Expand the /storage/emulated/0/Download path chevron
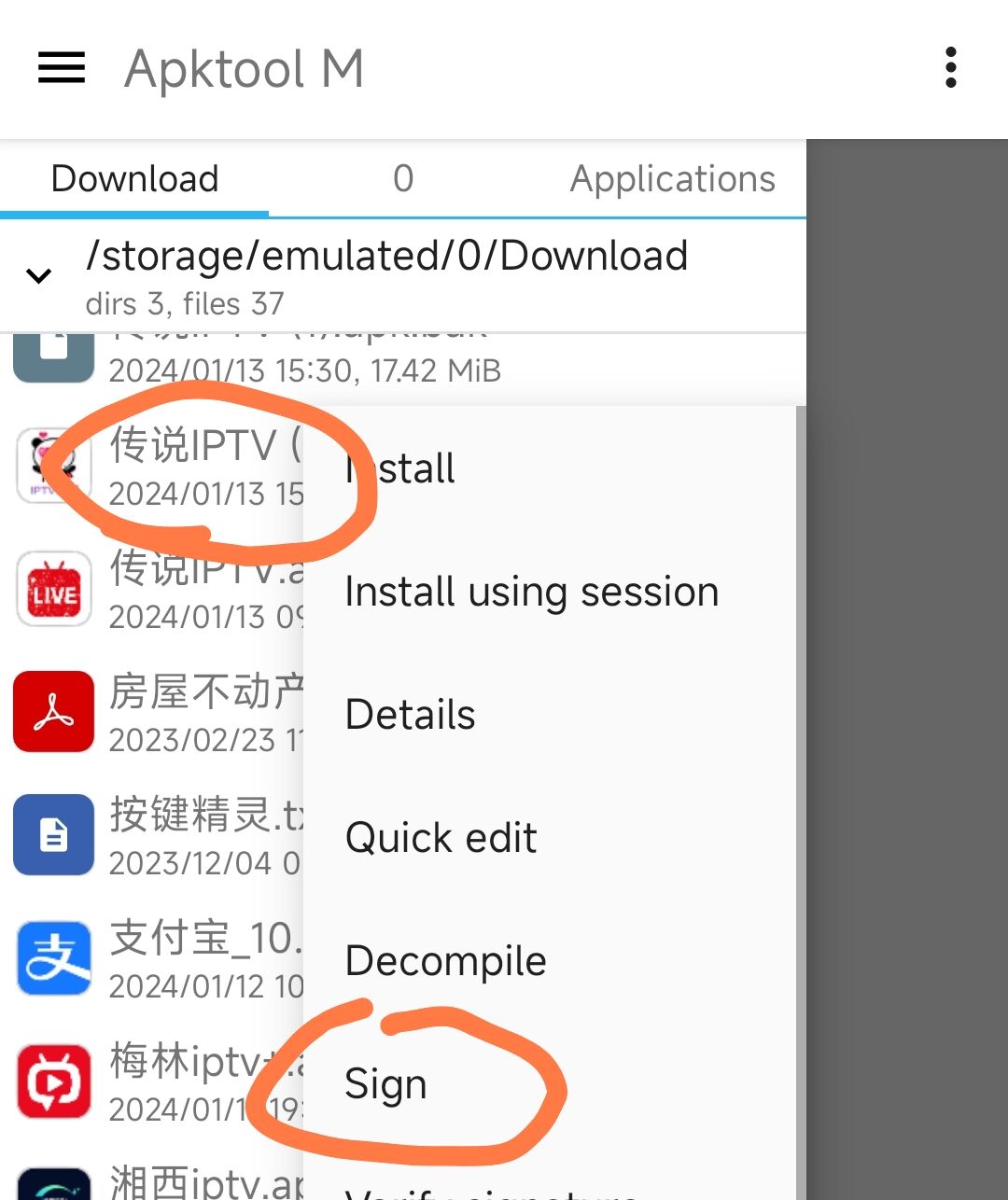Screen dimensions: 1008x1200 click(x=39, y=276)
